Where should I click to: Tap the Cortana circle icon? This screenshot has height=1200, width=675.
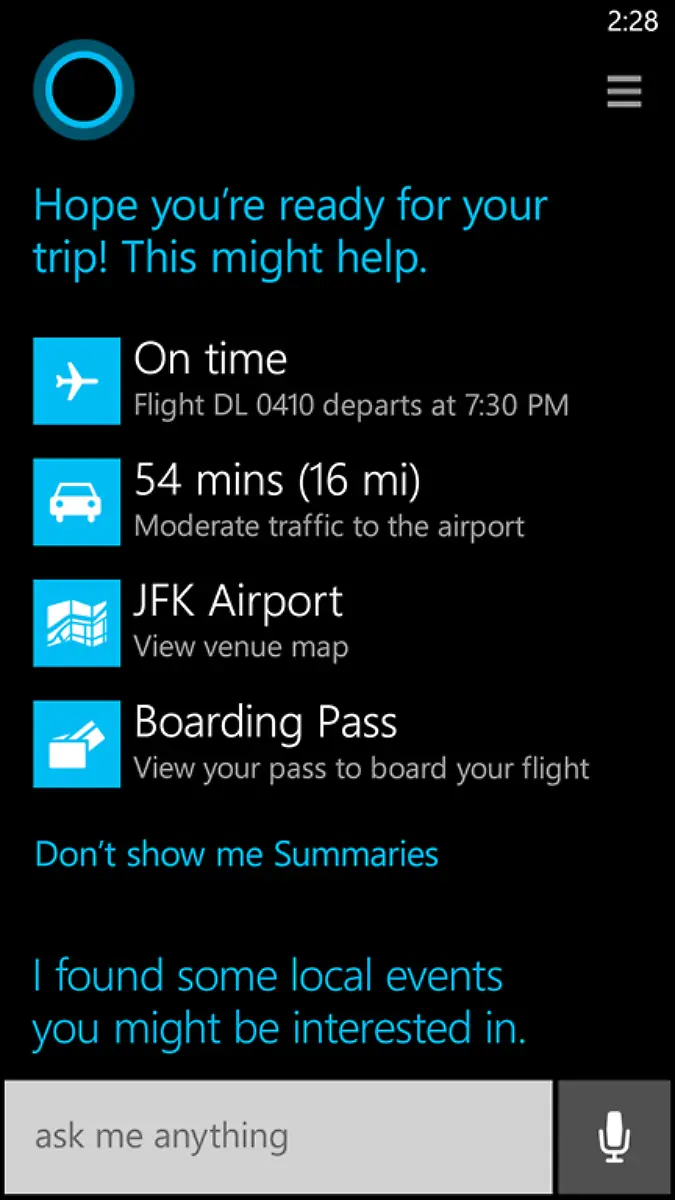[x=83, y=90]
